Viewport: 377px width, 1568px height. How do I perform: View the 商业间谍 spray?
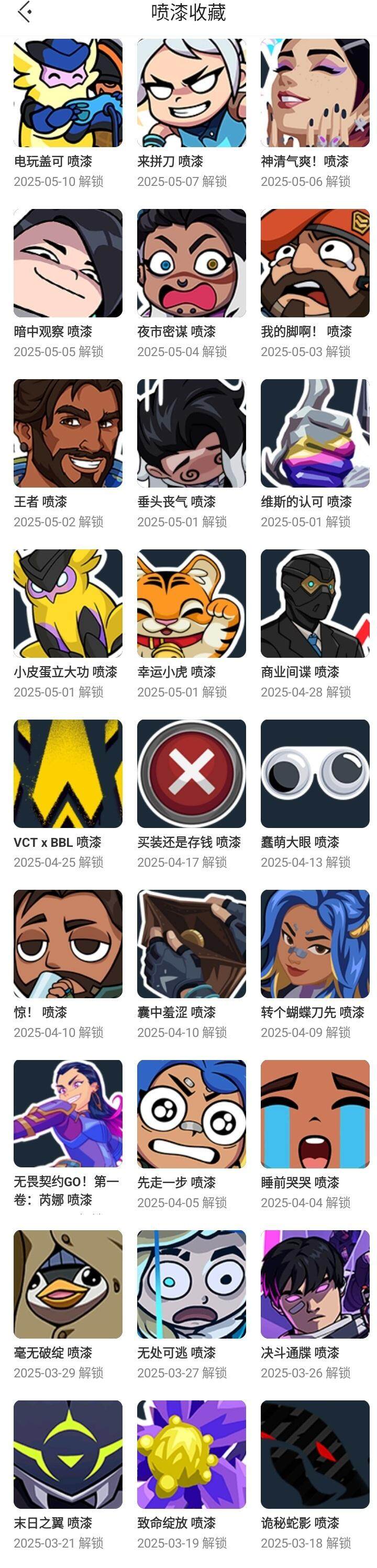pos(315,603)
